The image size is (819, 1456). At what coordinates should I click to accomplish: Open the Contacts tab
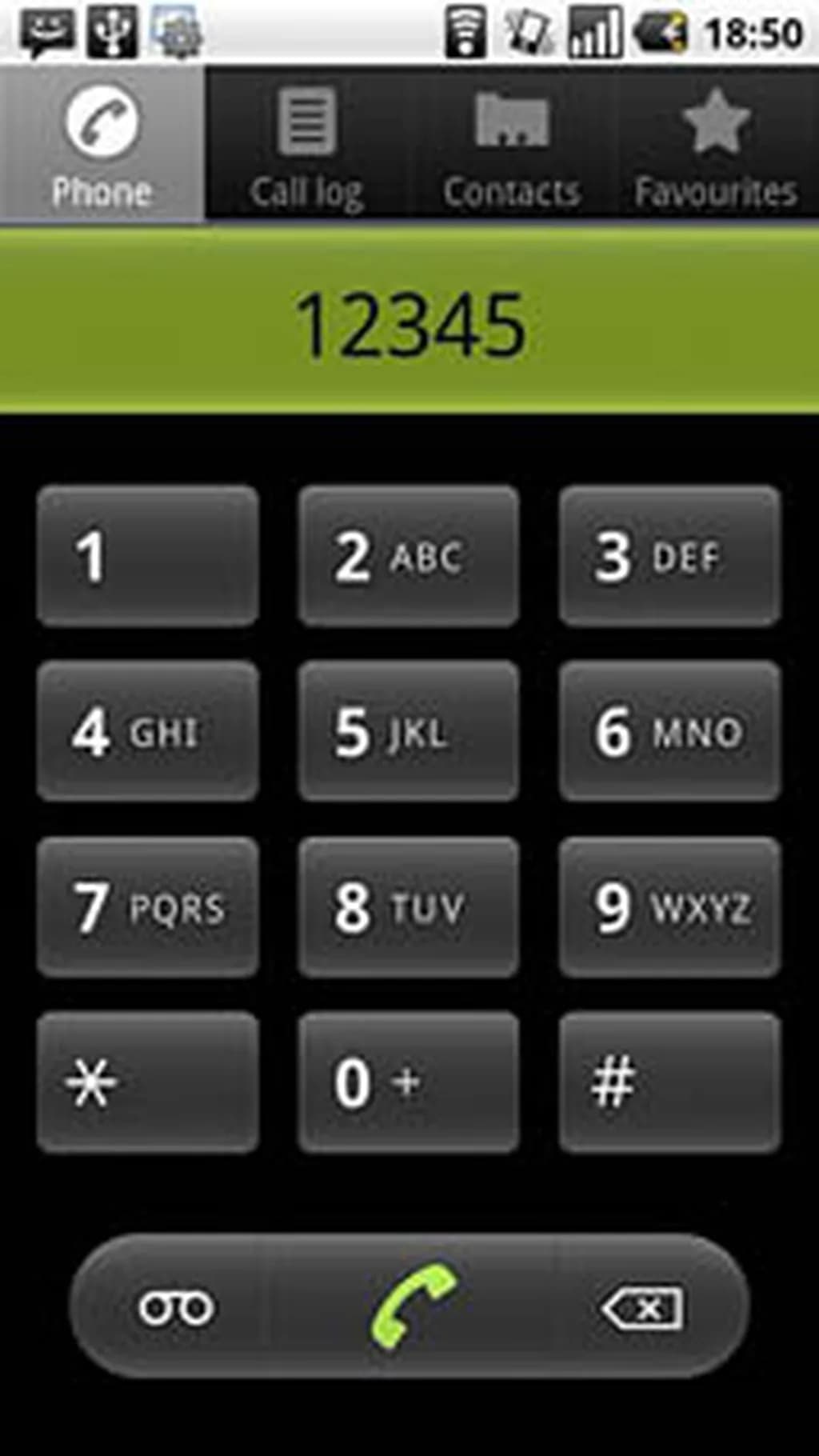[x=512, y=146]
